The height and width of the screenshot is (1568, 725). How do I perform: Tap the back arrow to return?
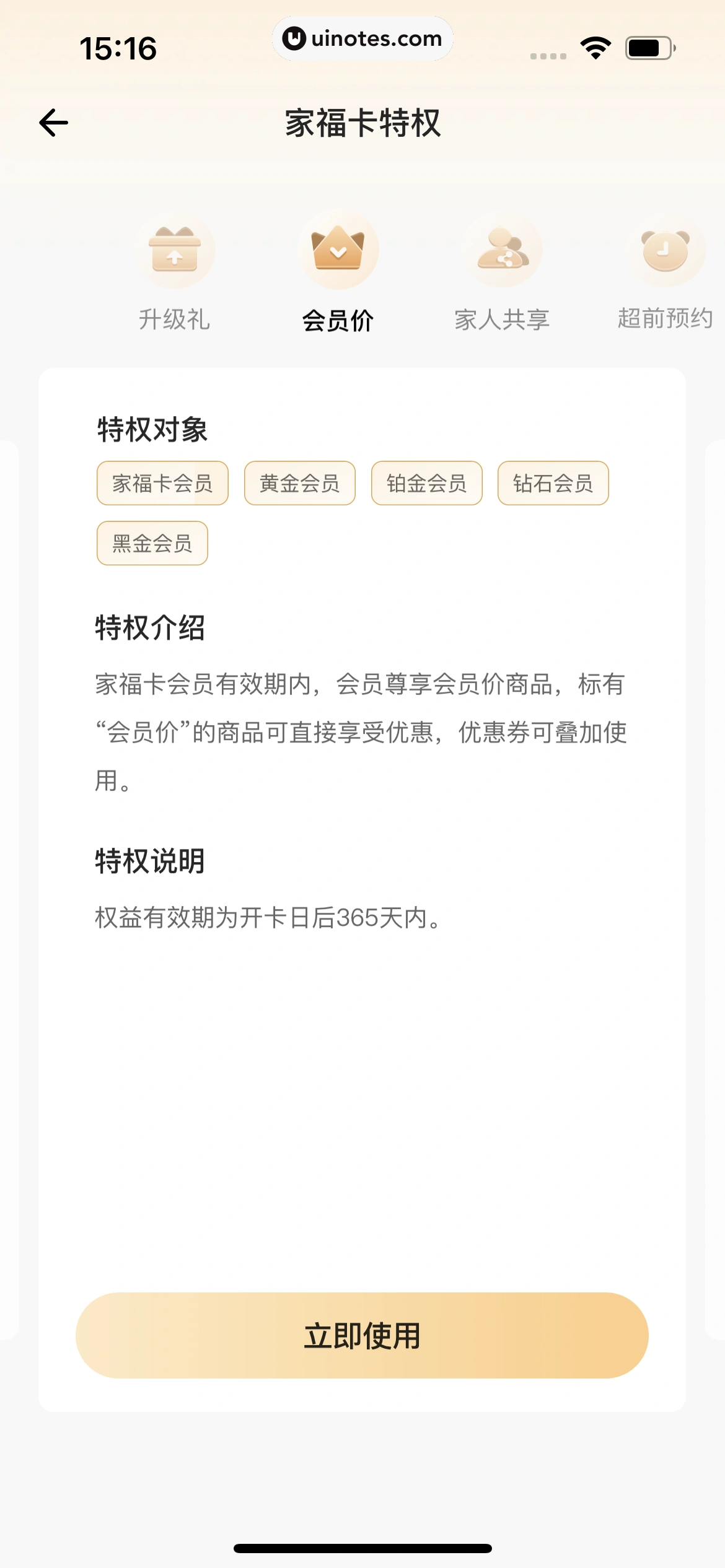point(53,122)
